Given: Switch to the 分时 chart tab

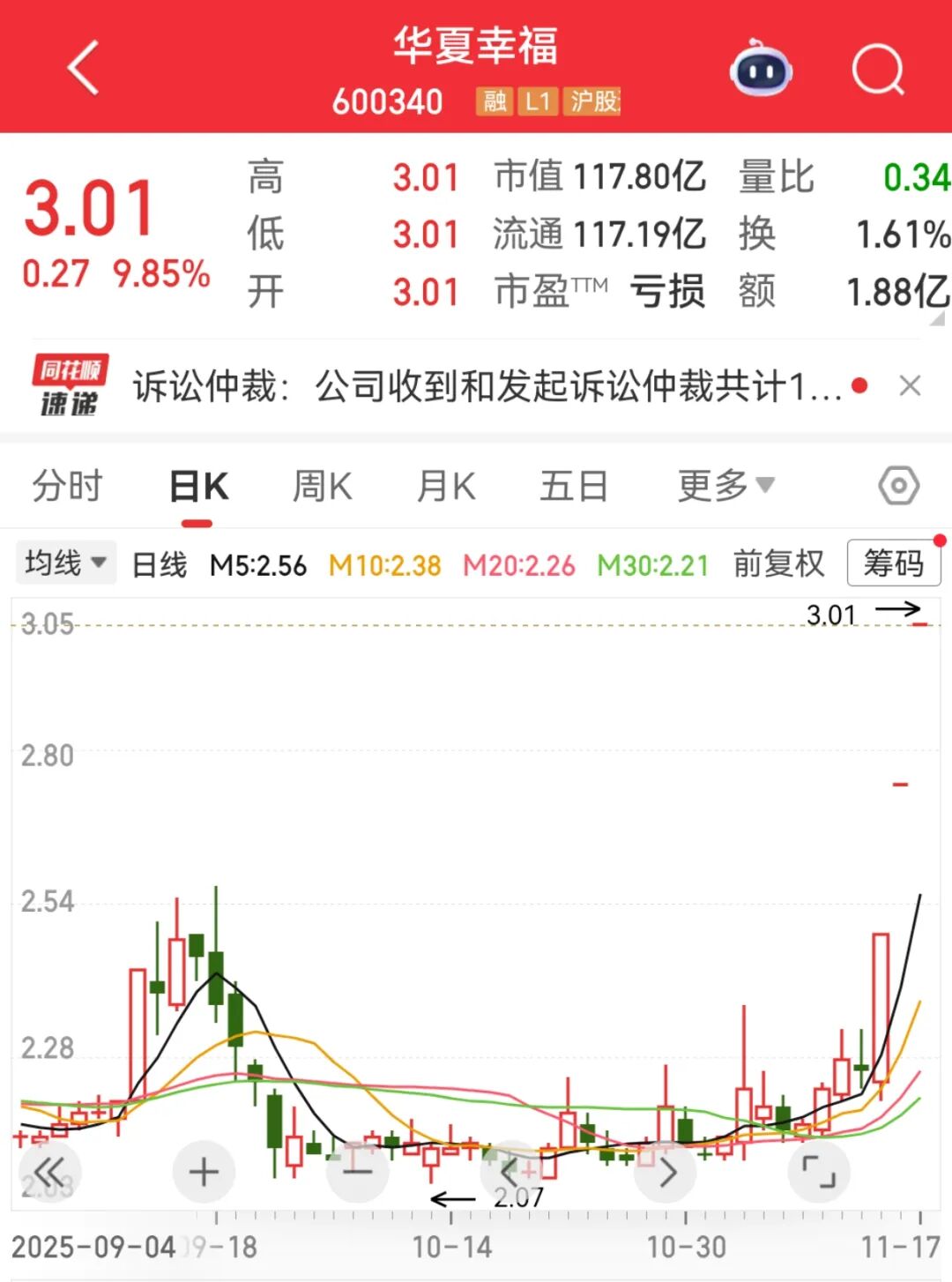Looking at the screenshot, I should pos(67,486).
